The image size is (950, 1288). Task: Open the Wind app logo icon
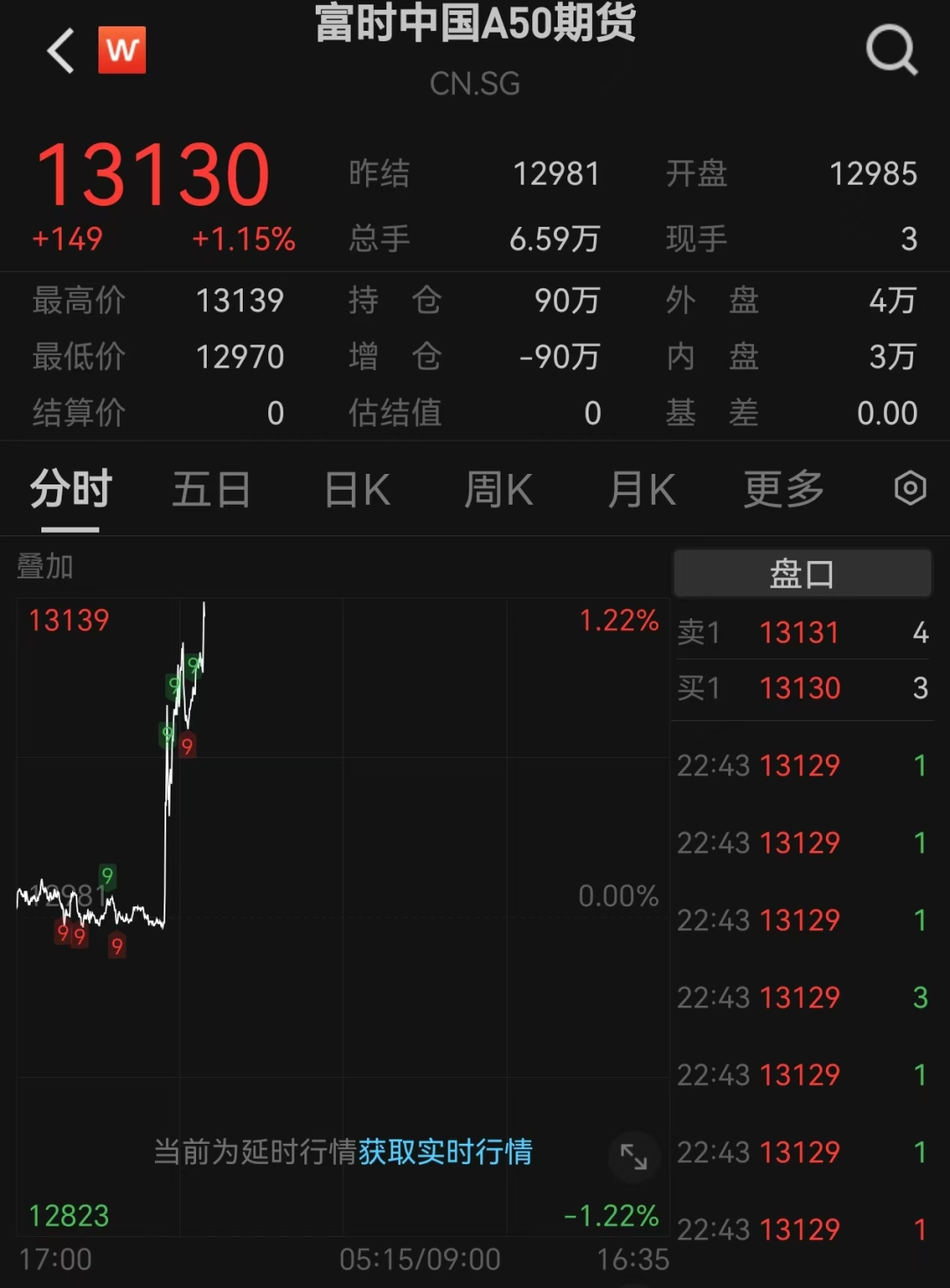[122, 50]
